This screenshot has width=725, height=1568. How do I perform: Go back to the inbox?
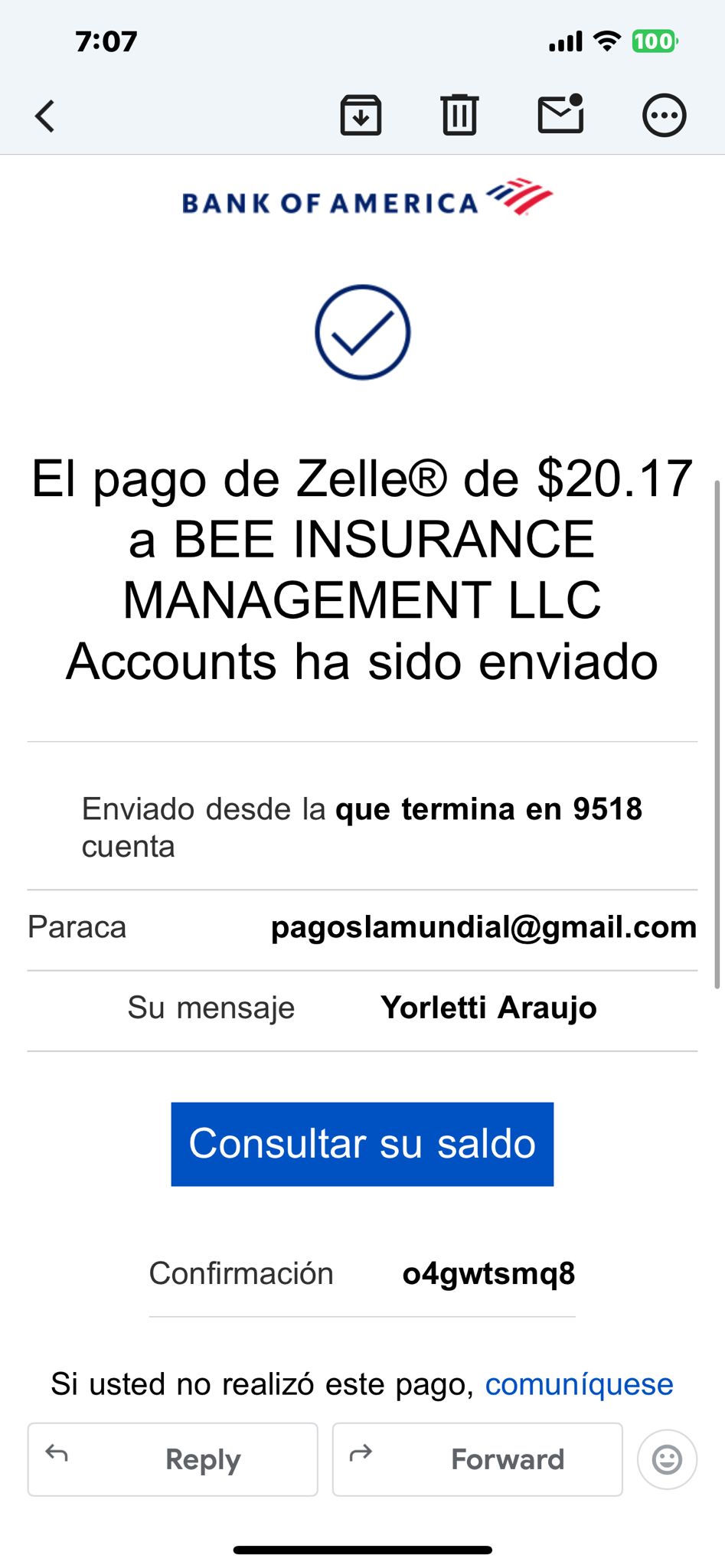pos(45,116)
